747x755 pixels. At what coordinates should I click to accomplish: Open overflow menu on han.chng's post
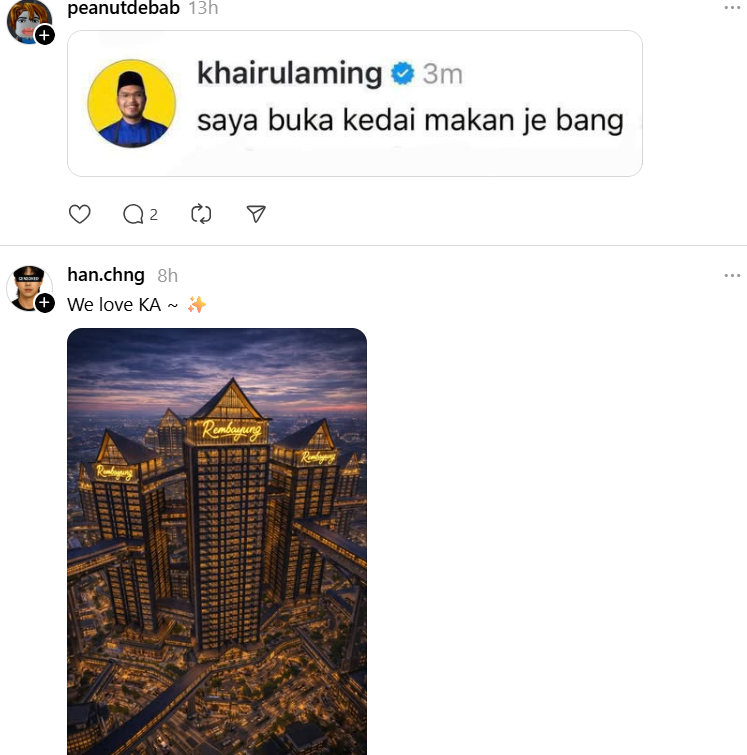732,275
